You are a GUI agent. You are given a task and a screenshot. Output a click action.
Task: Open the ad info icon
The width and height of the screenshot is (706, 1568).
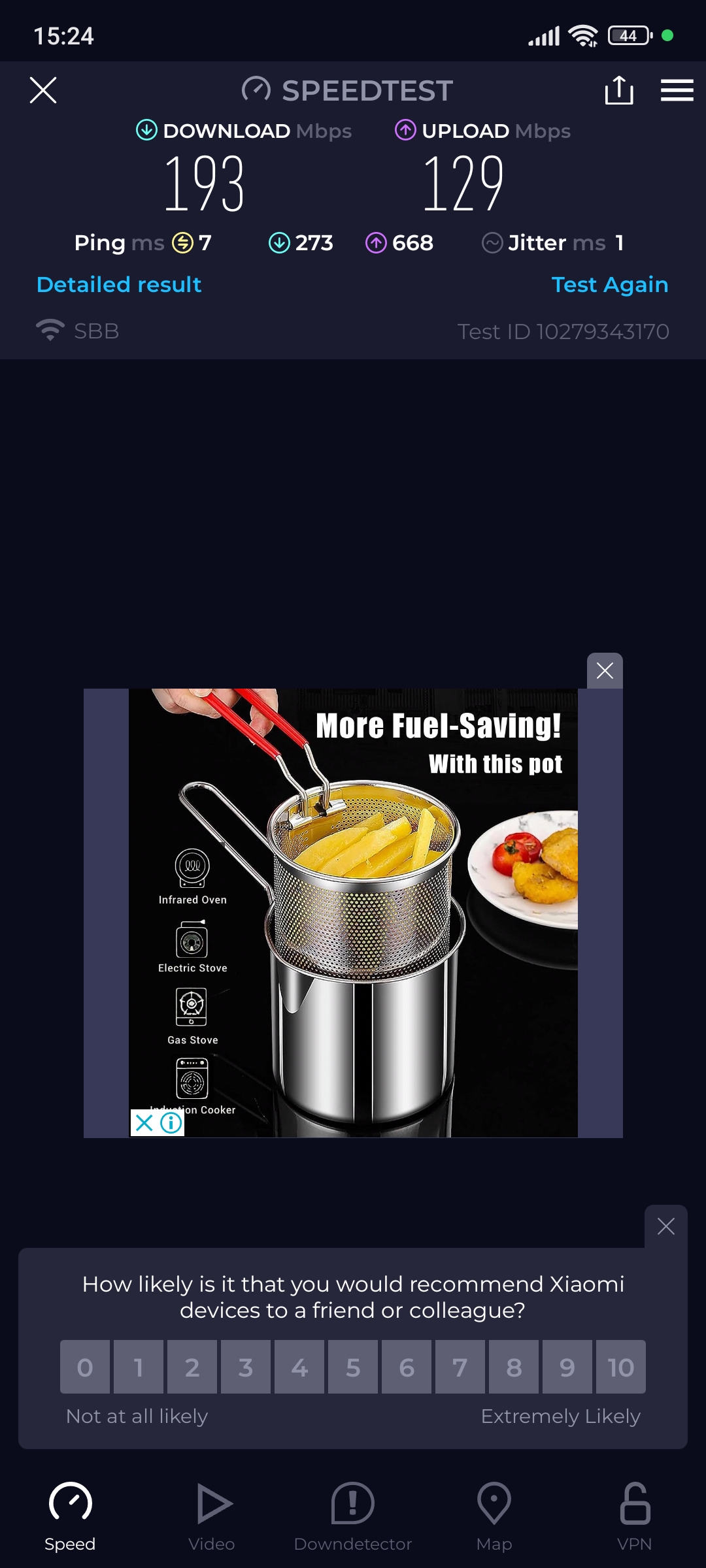coord(171,1123)
